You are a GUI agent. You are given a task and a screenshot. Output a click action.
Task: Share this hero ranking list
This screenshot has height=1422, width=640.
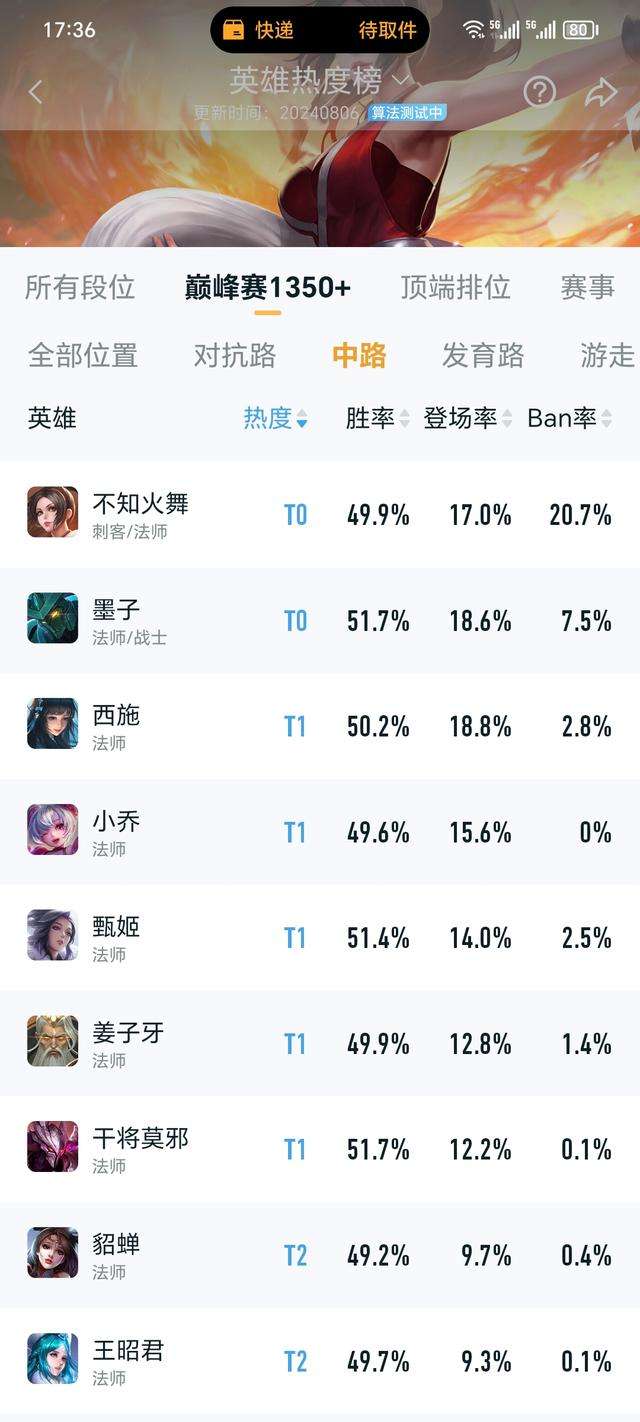click(x=600, y=92)
